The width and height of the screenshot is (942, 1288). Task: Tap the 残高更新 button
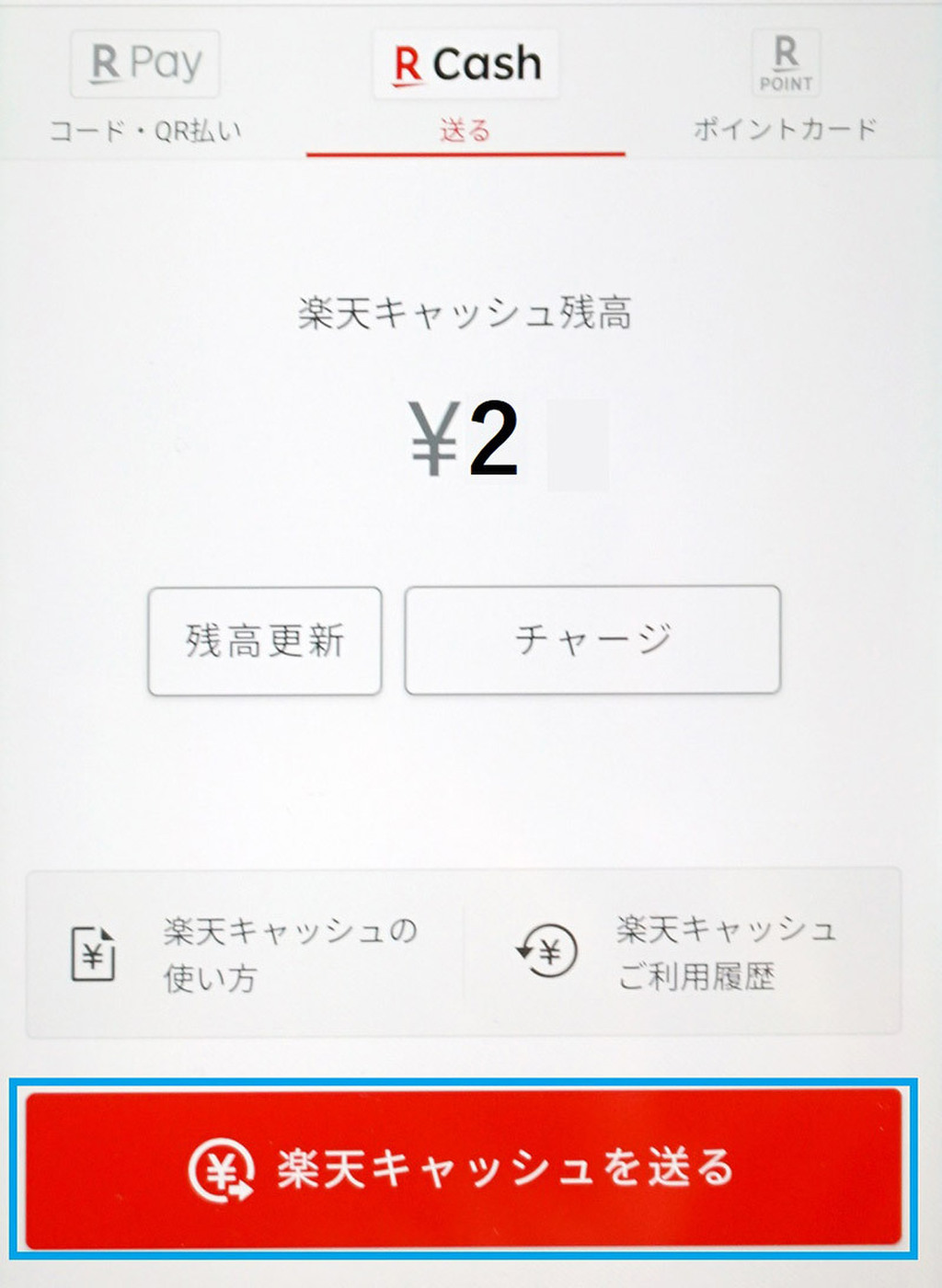coord(265,640)
